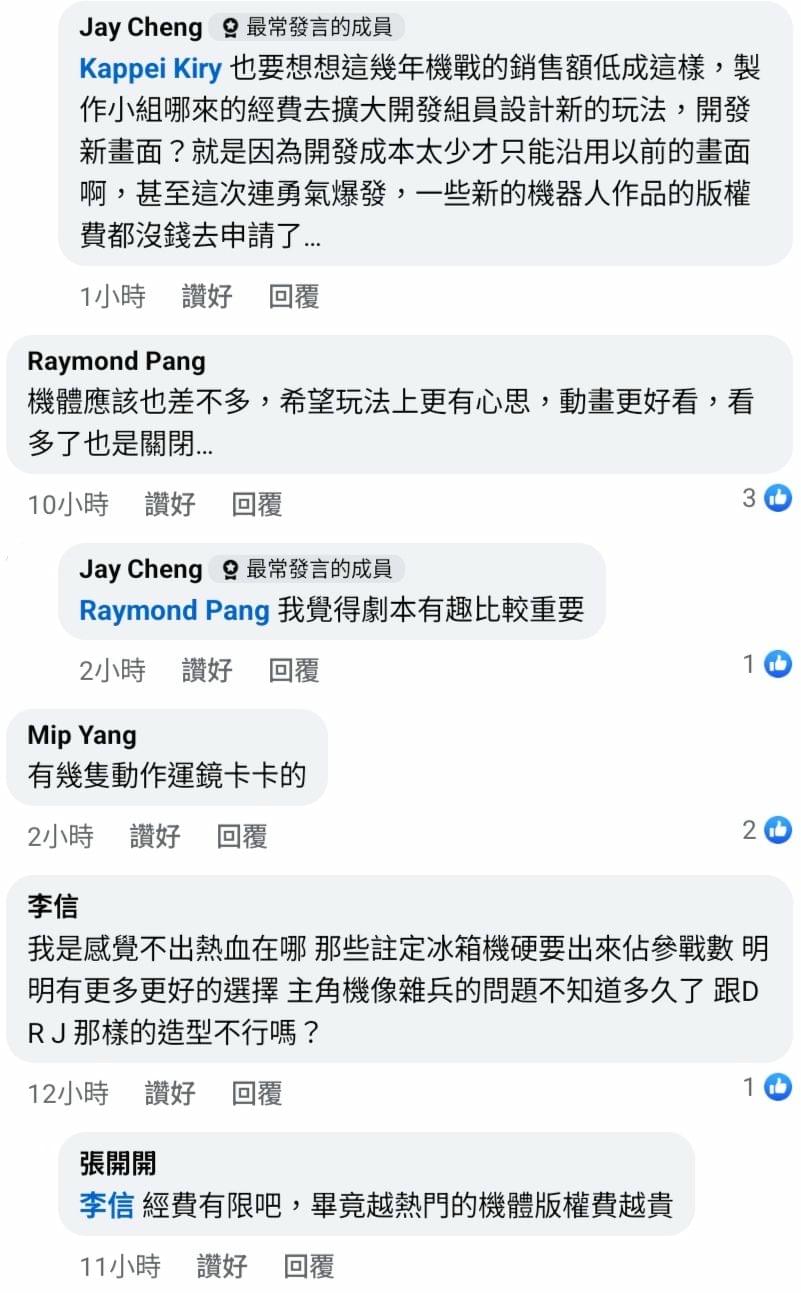View reactions on Mip Yang's comment
Screen dimensions: 801x1293
coord(767,829)
